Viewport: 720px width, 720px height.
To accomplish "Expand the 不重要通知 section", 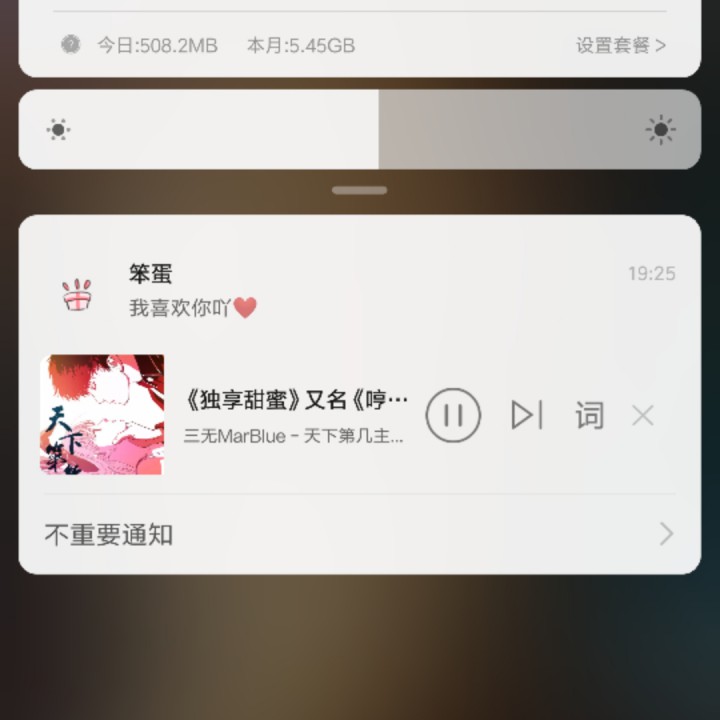I will 359,534.
